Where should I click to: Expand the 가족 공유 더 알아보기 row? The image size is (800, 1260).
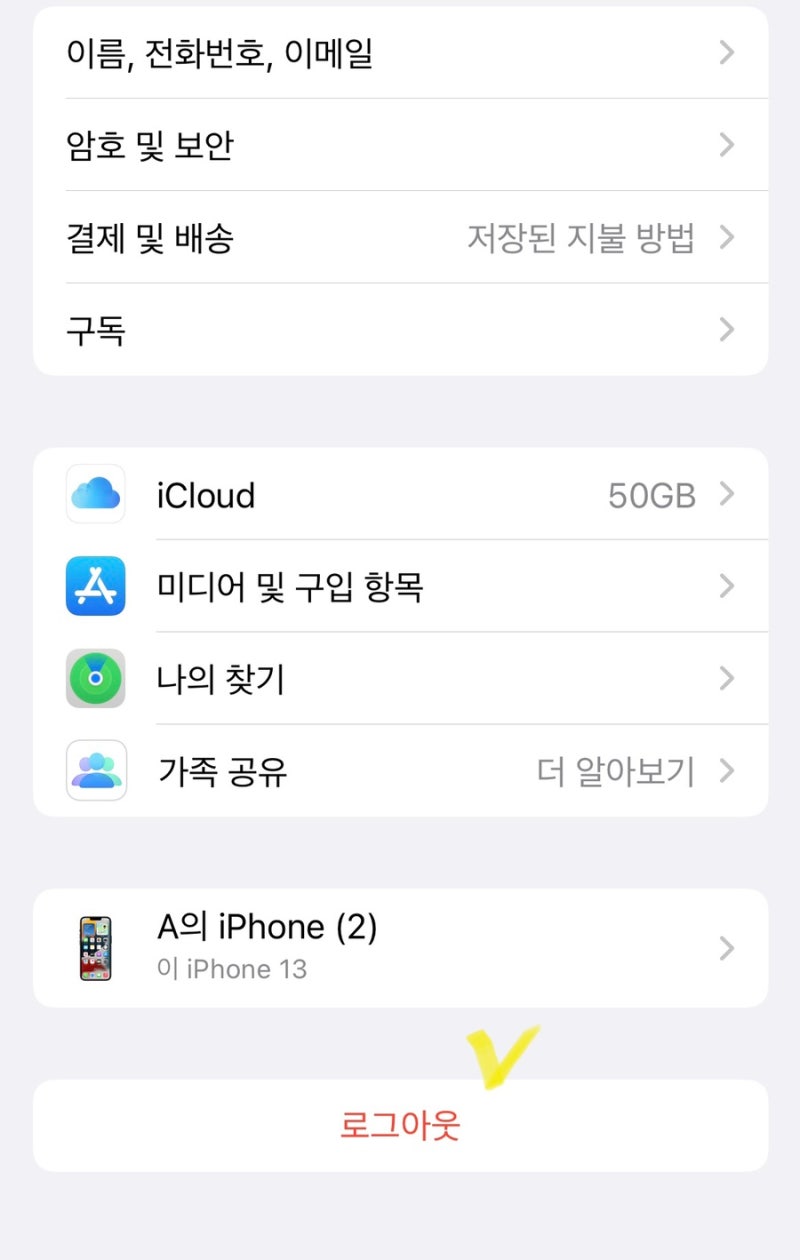pyautogui.click(x=727, y=771)
